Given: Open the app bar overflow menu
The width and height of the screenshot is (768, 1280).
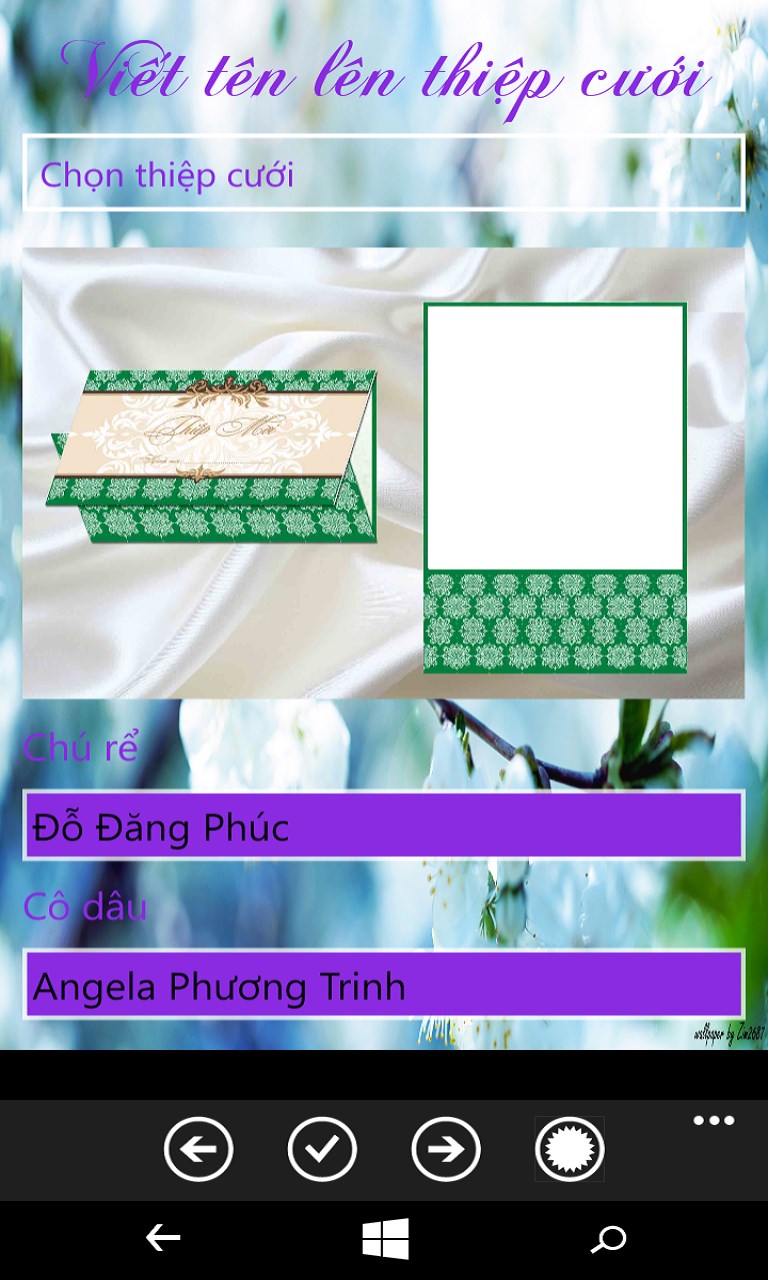Looking at the screenshot, I should [x=714, y=1121].
